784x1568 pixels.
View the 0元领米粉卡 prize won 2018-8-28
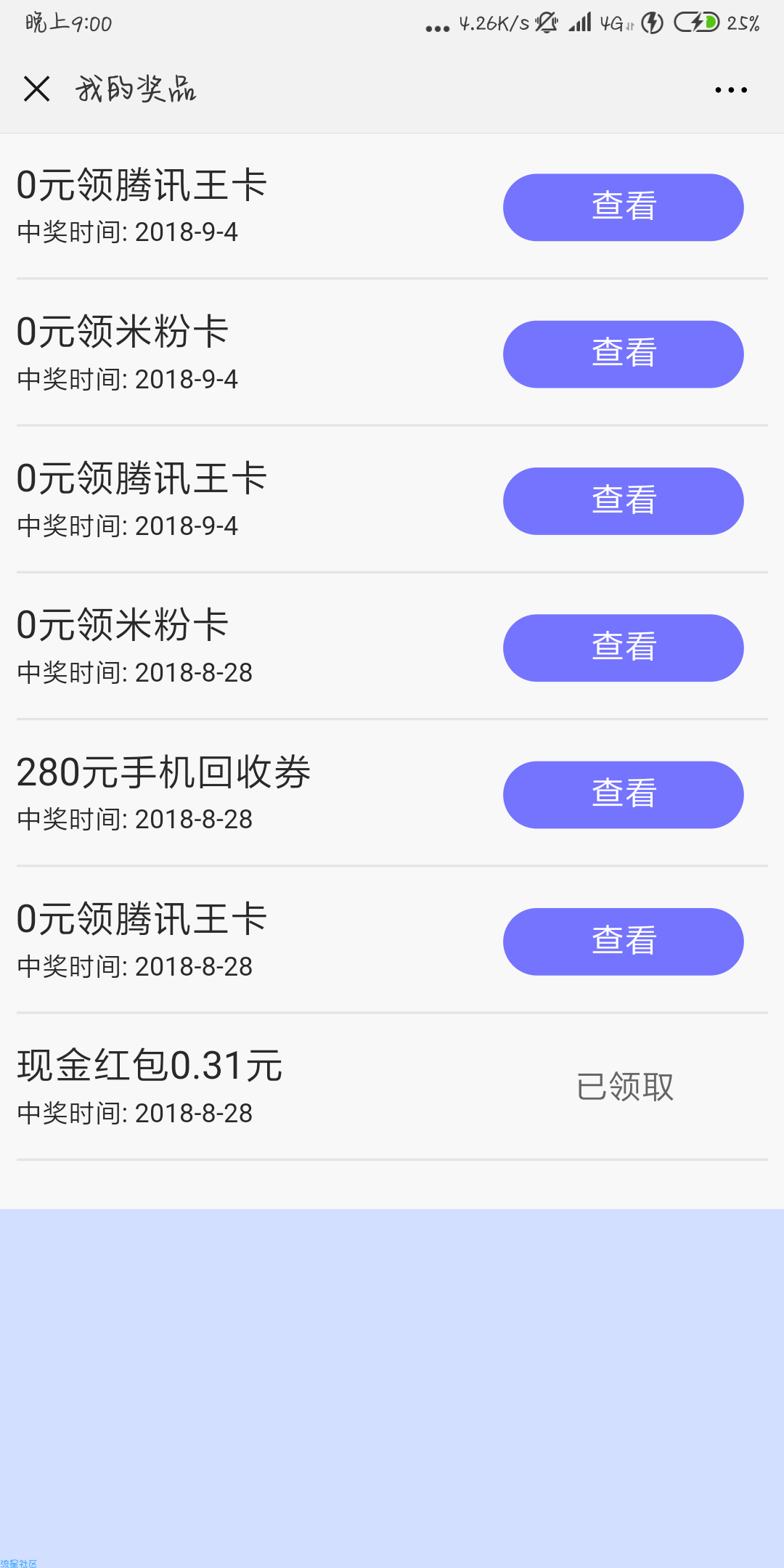click(x=623, y=648)
